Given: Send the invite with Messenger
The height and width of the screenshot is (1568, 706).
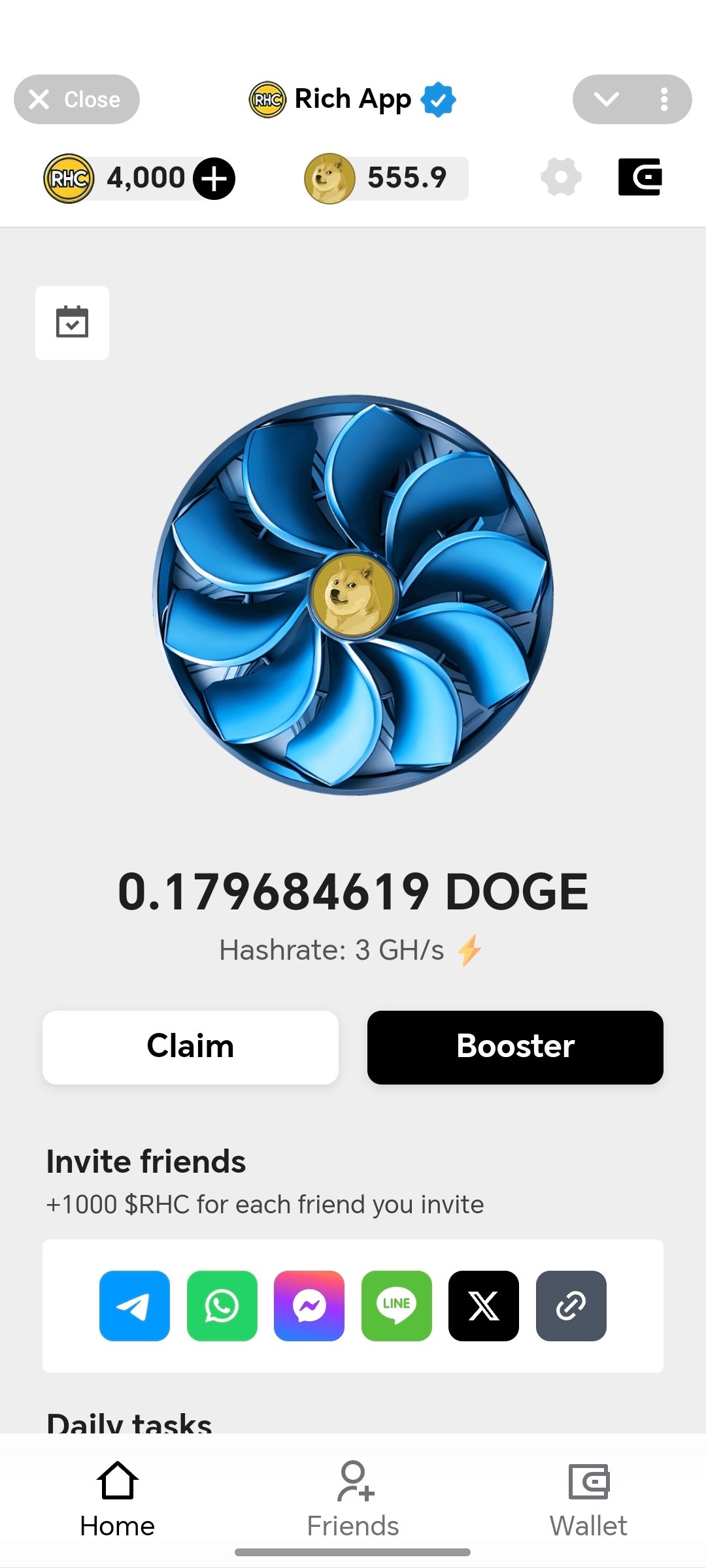Looking at the screenshot, I should pos(309,1305).
